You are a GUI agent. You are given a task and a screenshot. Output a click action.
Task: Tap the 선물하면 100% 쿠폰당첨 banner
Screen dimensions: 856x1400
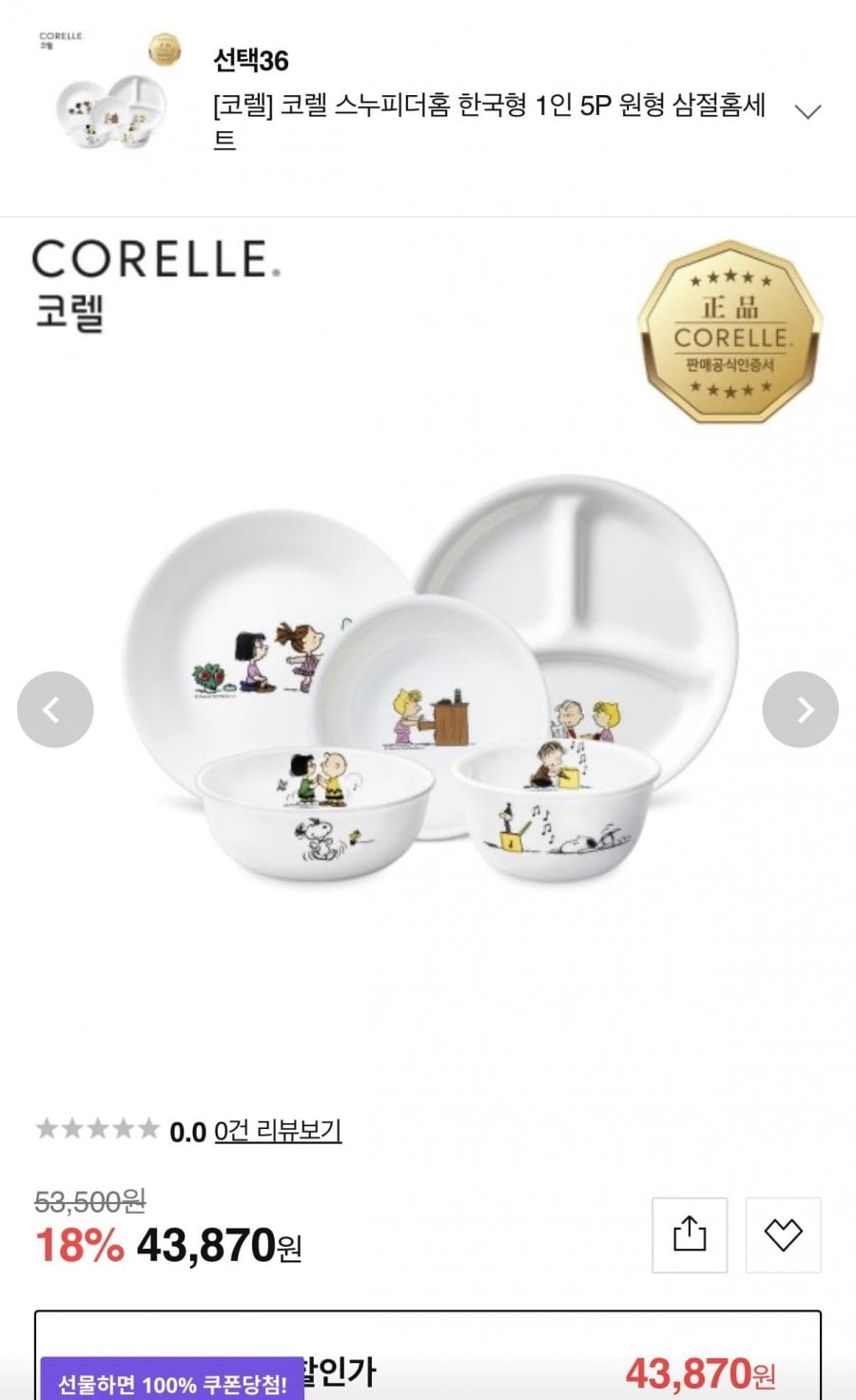point(171,1382)
